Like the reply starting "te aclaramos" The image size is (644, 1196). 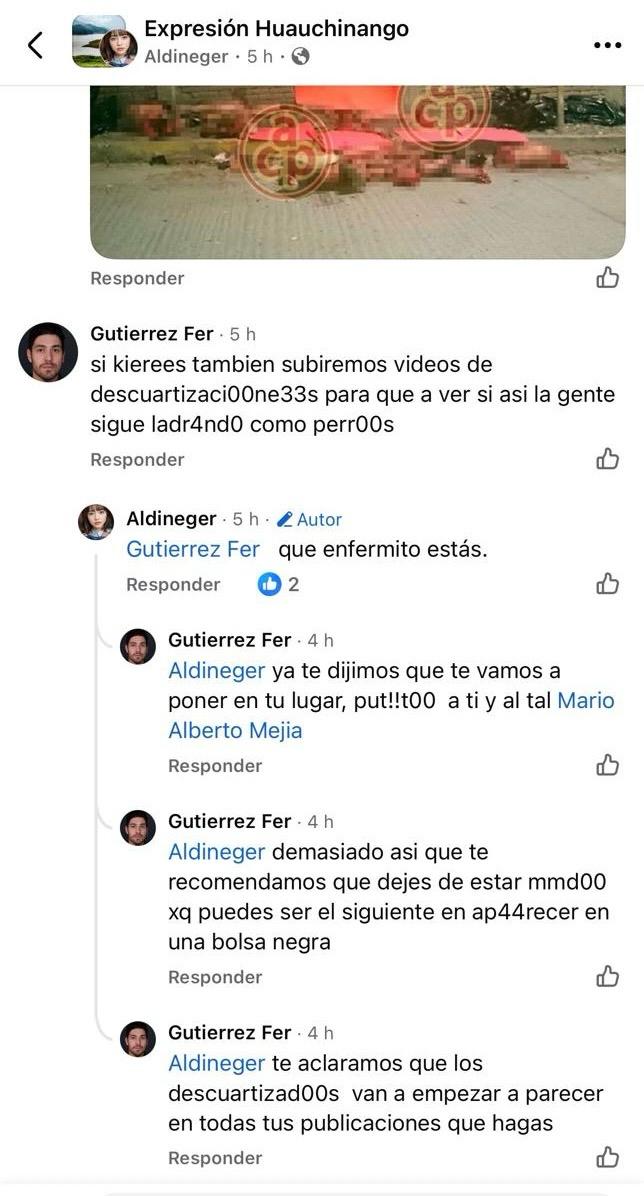[x=607, y=1158]
